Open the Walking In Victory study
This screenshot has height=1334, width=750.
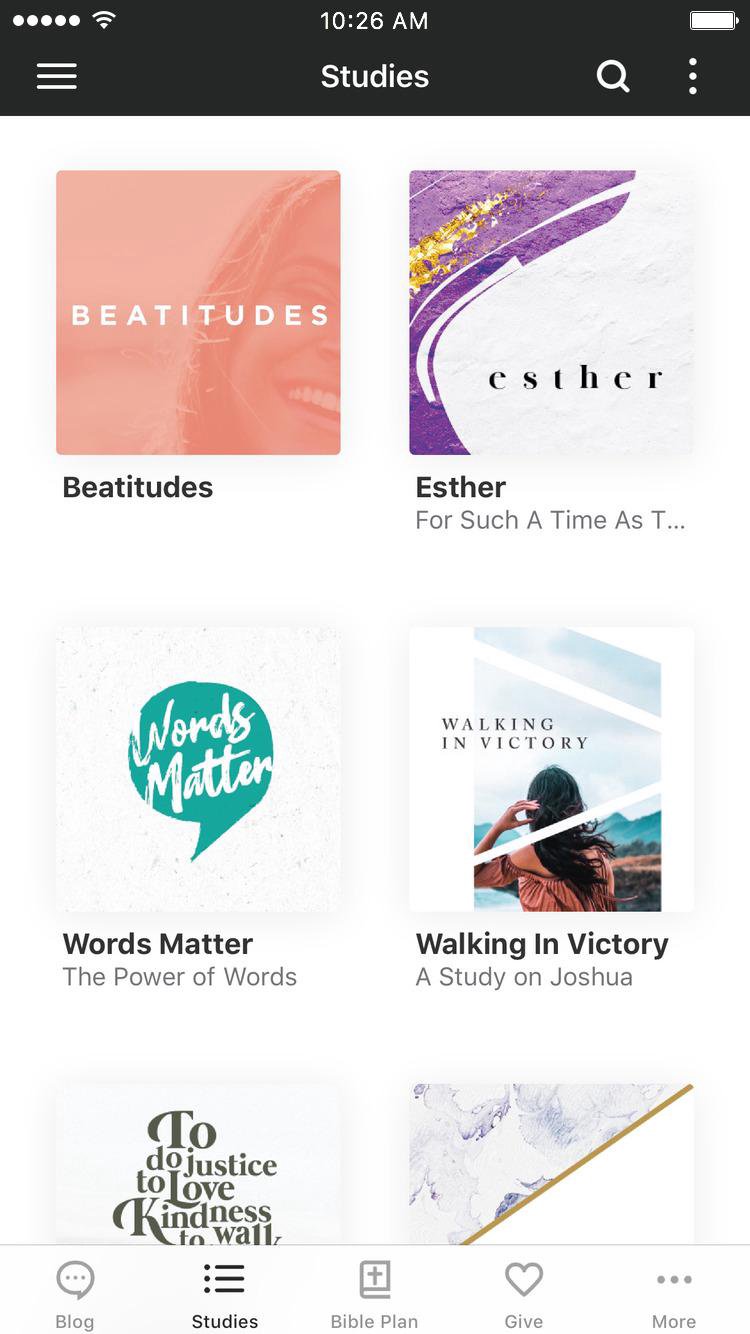click(551, 769)
